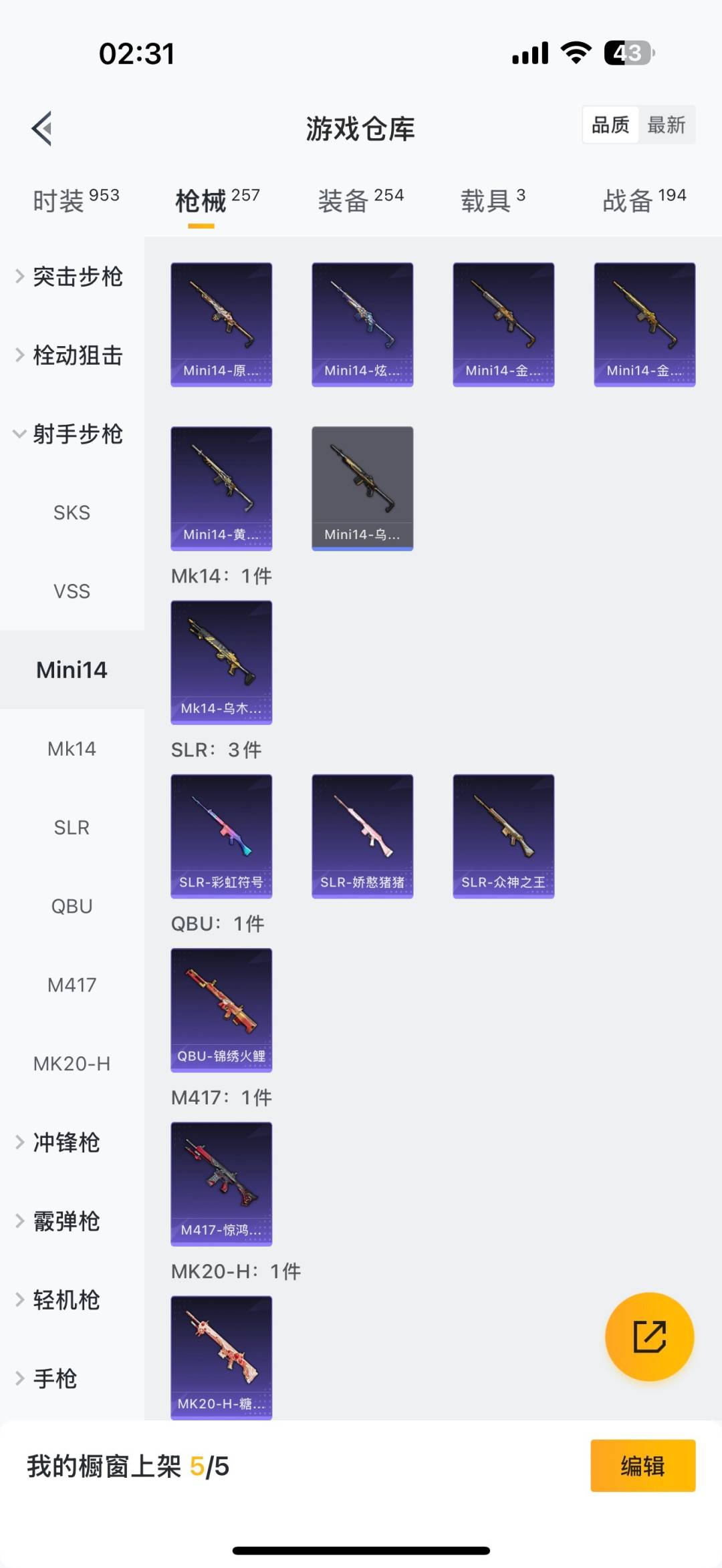Open the 战备 tab
722x1568 pixels.
[644, 200]
